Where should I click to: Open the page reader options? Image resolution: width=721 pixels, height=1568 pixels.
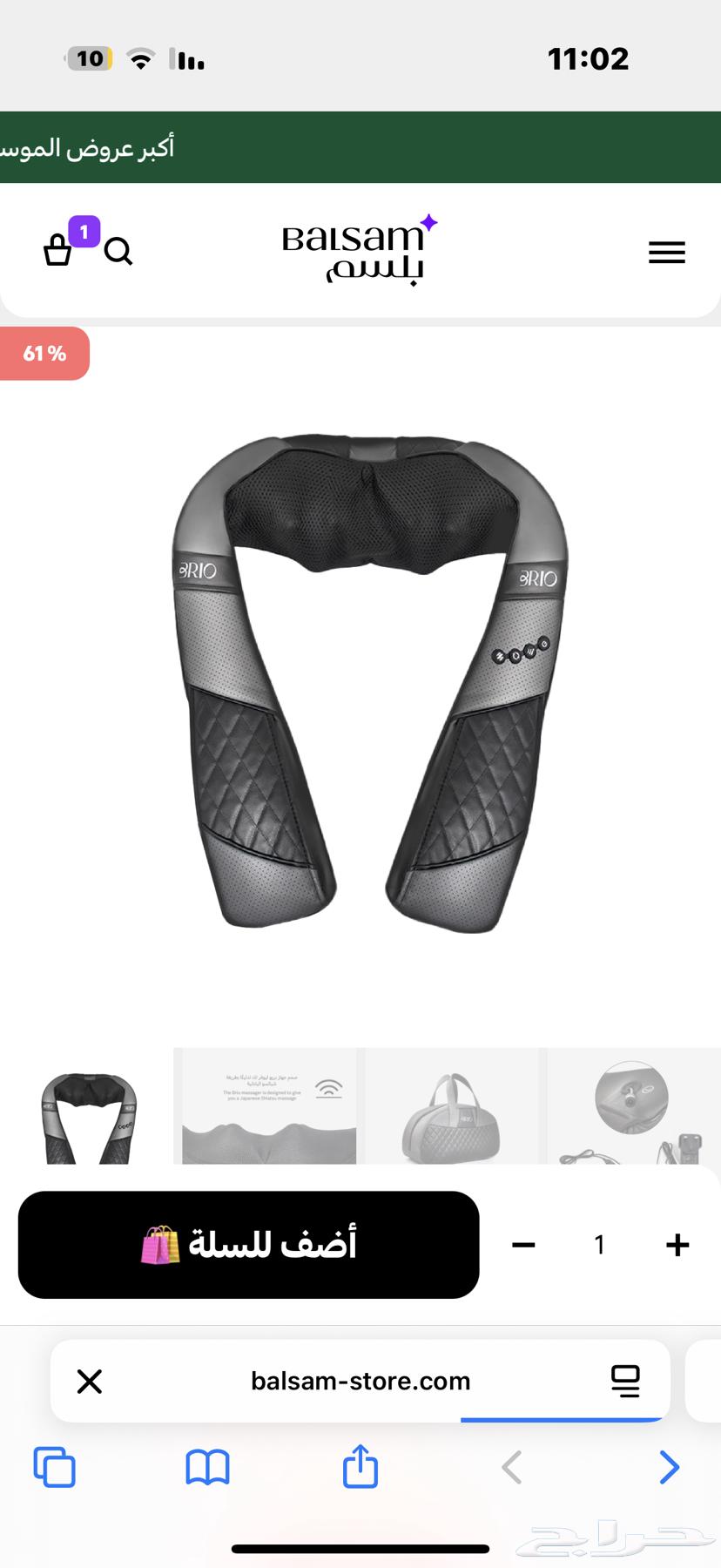point(625,1381)
